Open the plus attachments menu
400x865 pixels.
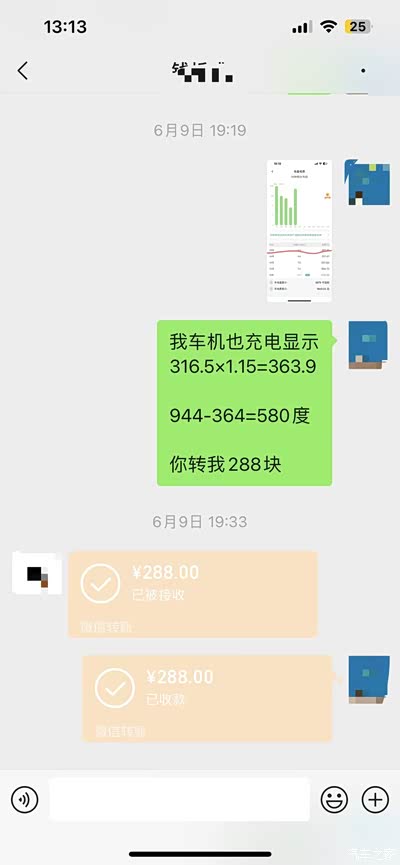point(375,799)
